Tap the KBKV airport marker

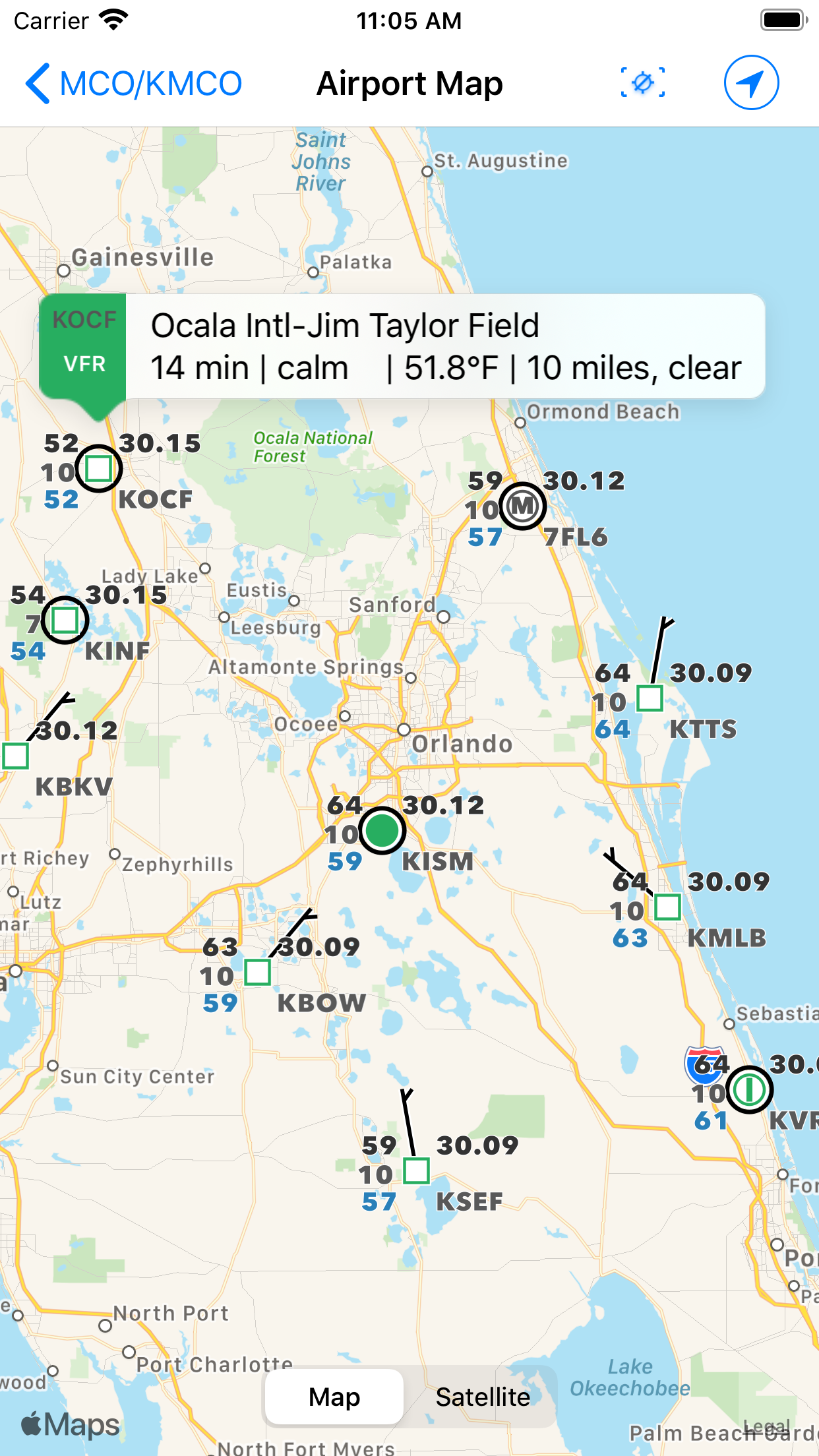(15, 756)
